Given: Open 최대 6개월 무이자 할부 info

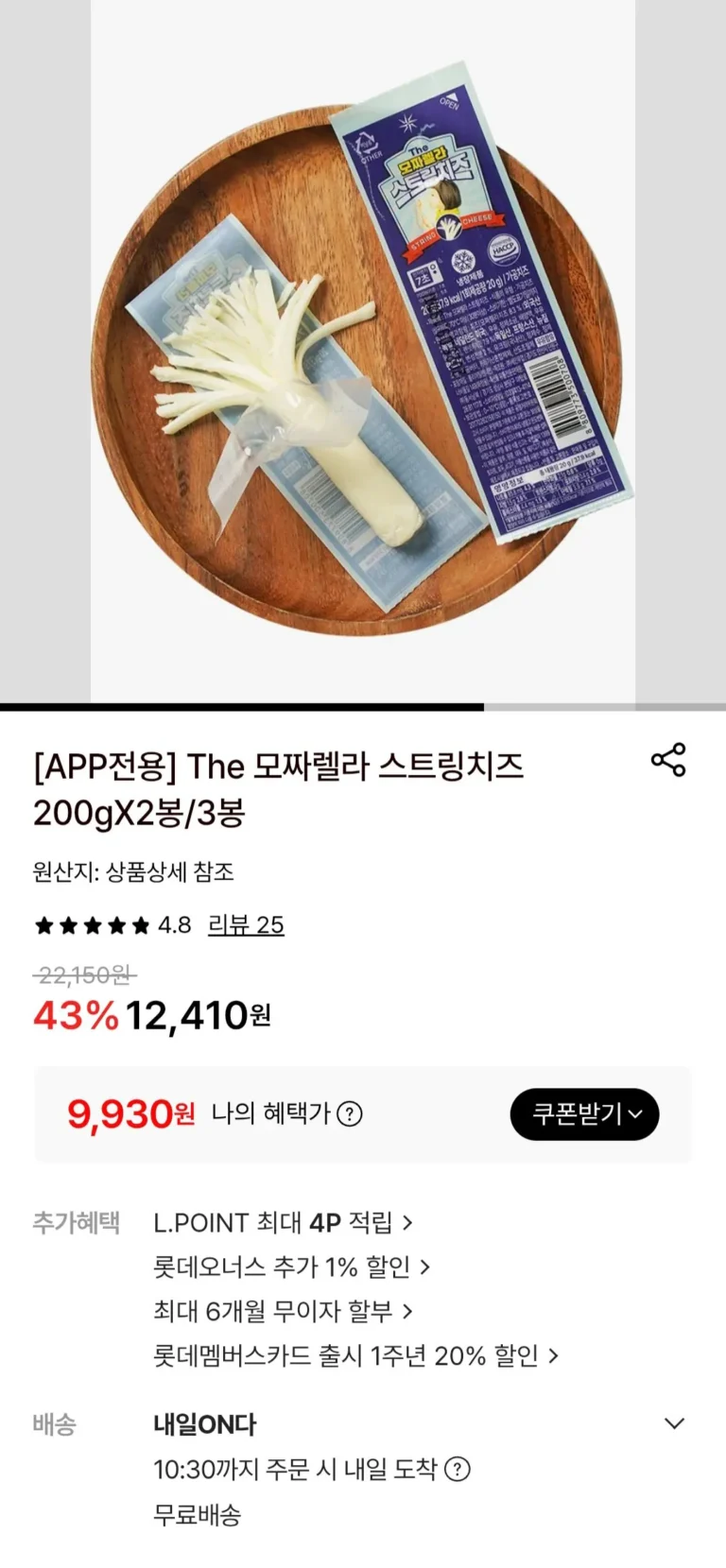Looking at the screenshot, I should click(283, 1311).
